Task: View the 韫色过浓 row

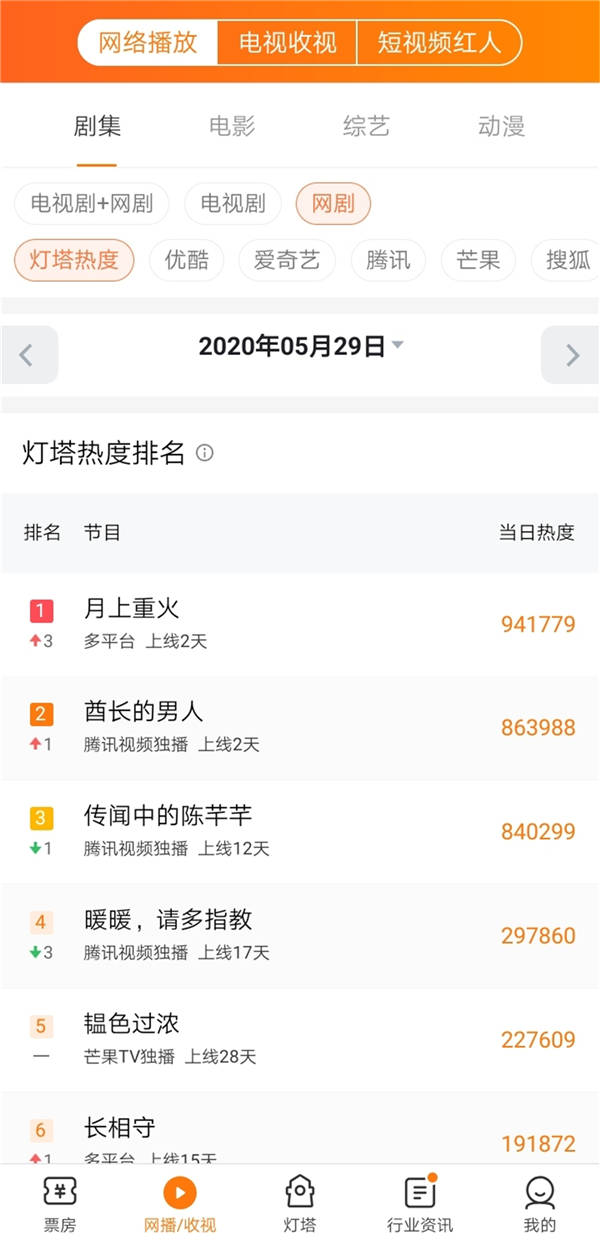Action: pyautogui.click(x=300, y=1040)
